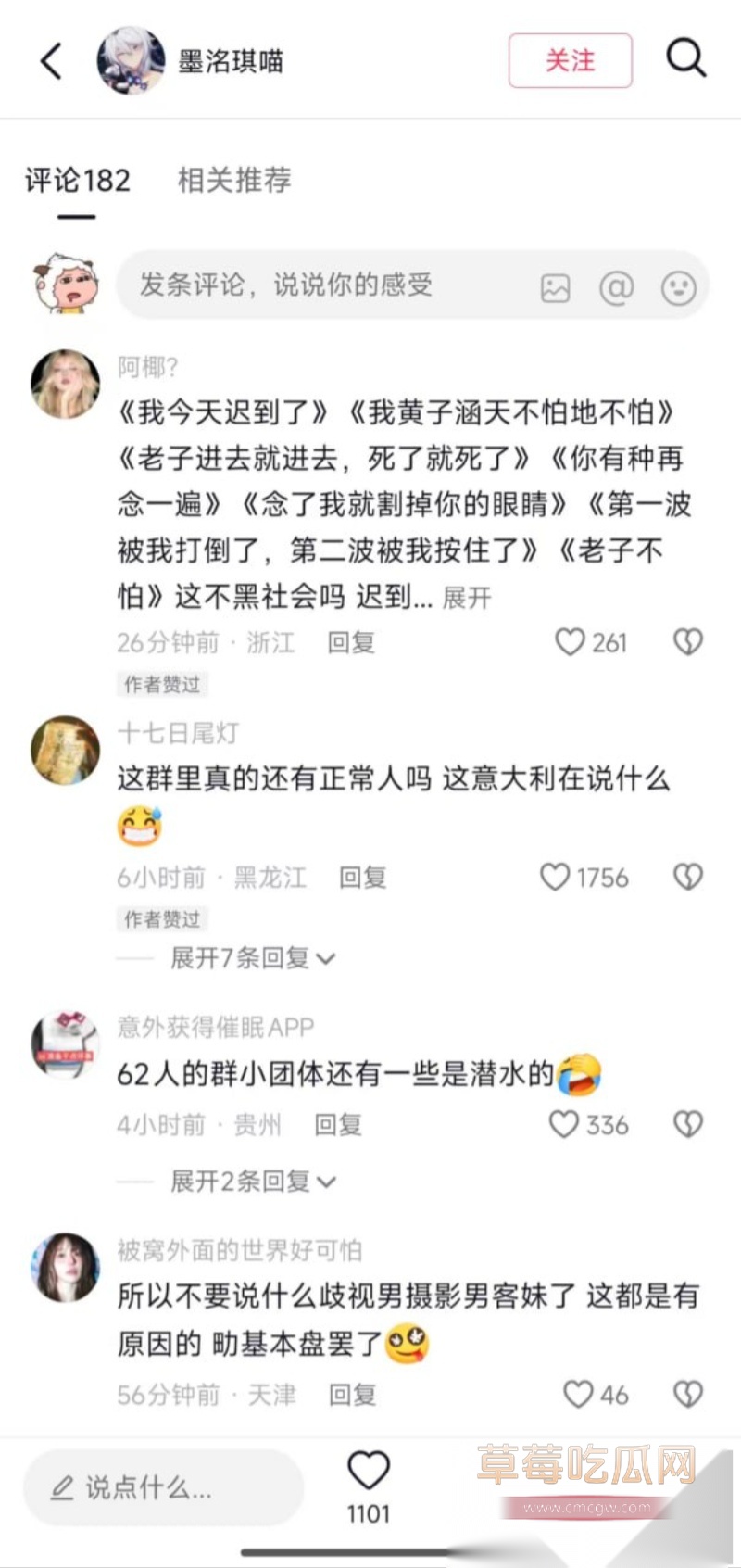Viewport: 741px width, 1568px height.
Task: Tap the dislike icon beside 1756 likes comment
Action: tap(687, 876)
